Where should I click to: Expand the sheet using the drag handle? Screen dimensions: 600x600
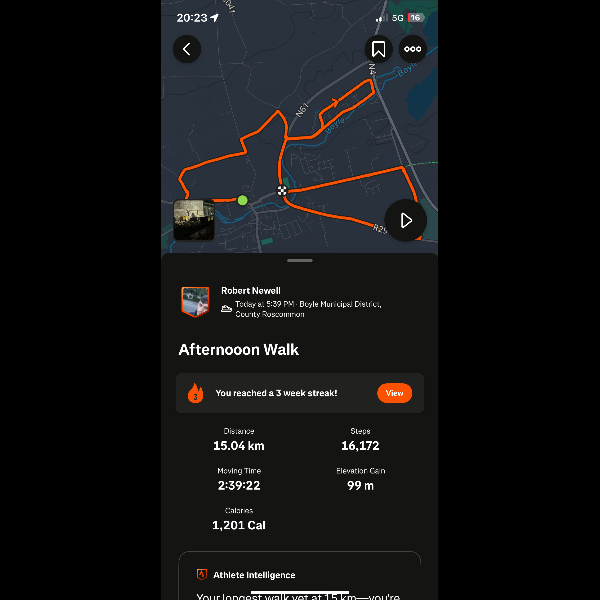[299, 260]
